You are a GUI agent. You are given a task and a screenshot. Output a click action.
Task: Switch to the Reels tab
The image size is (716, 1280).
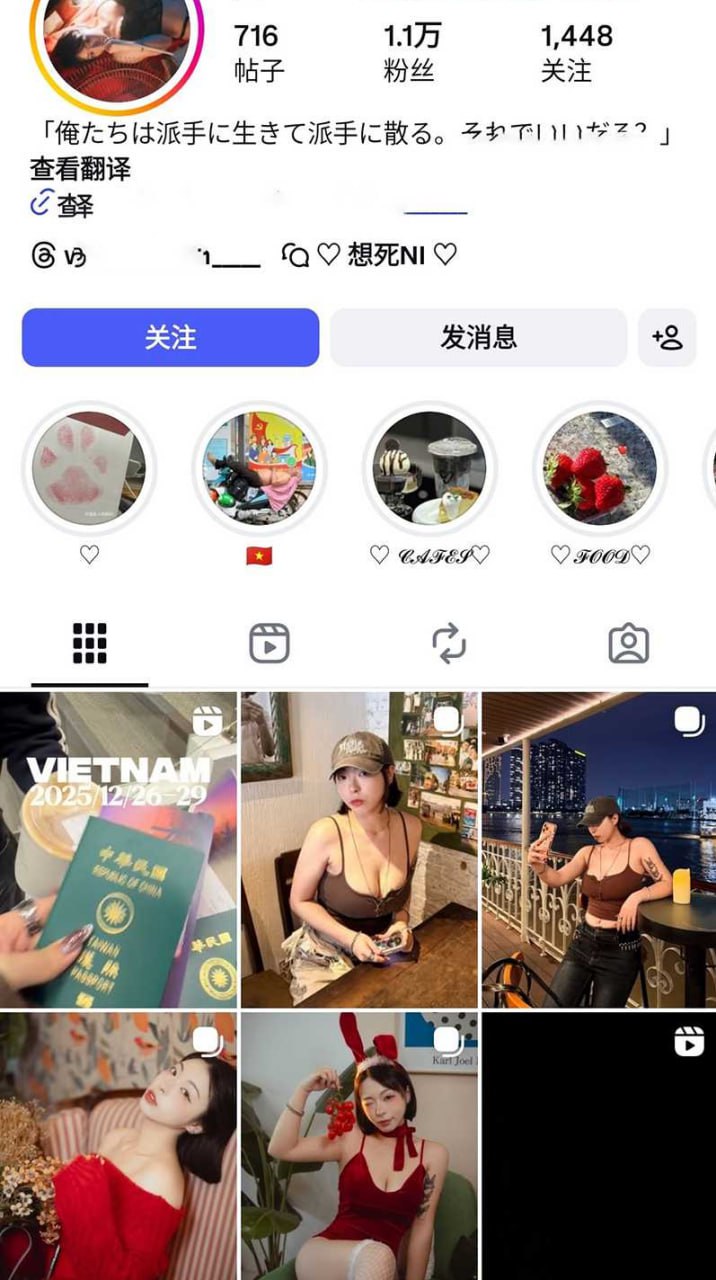click(x=269, y=644)
